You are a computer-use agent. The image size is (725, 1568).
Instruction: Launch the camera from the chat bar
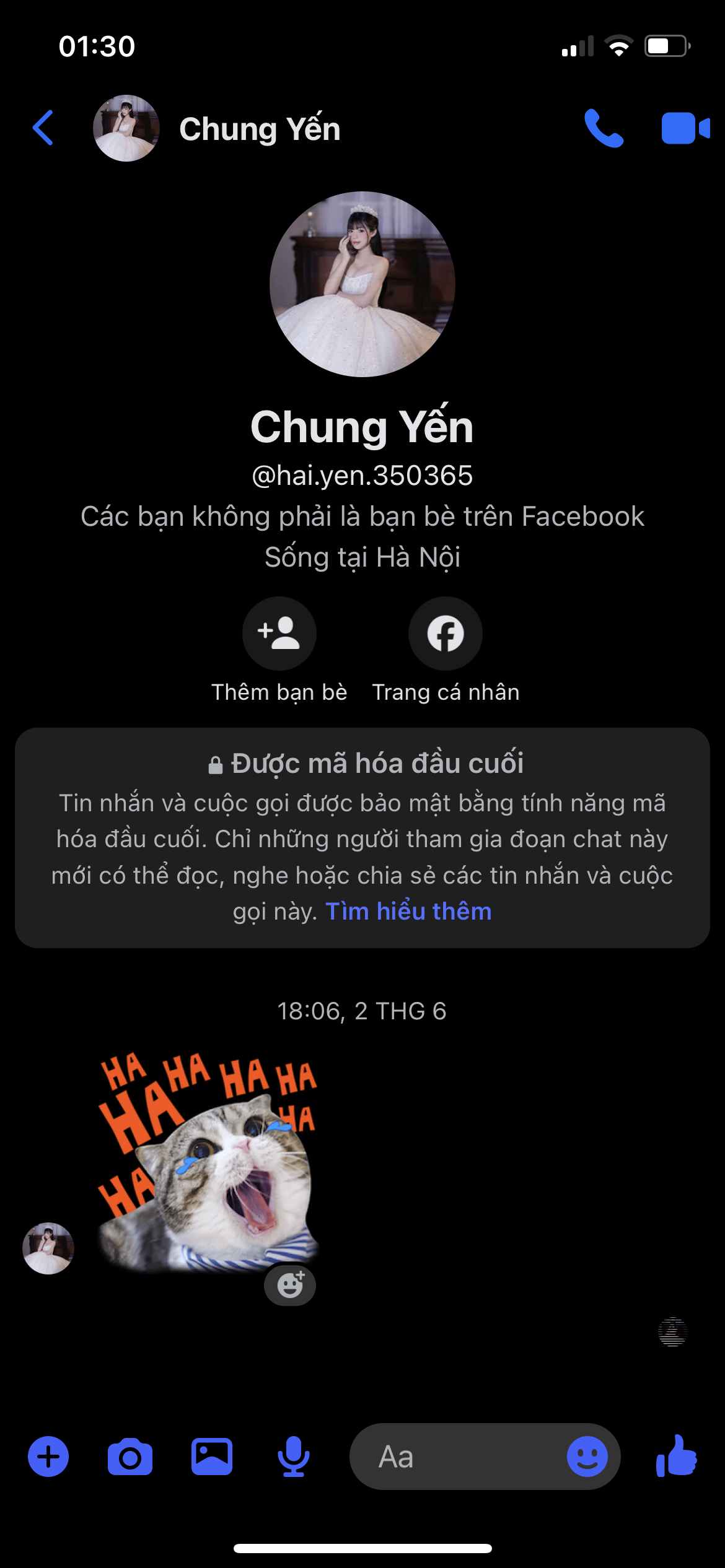point(130,1457)
